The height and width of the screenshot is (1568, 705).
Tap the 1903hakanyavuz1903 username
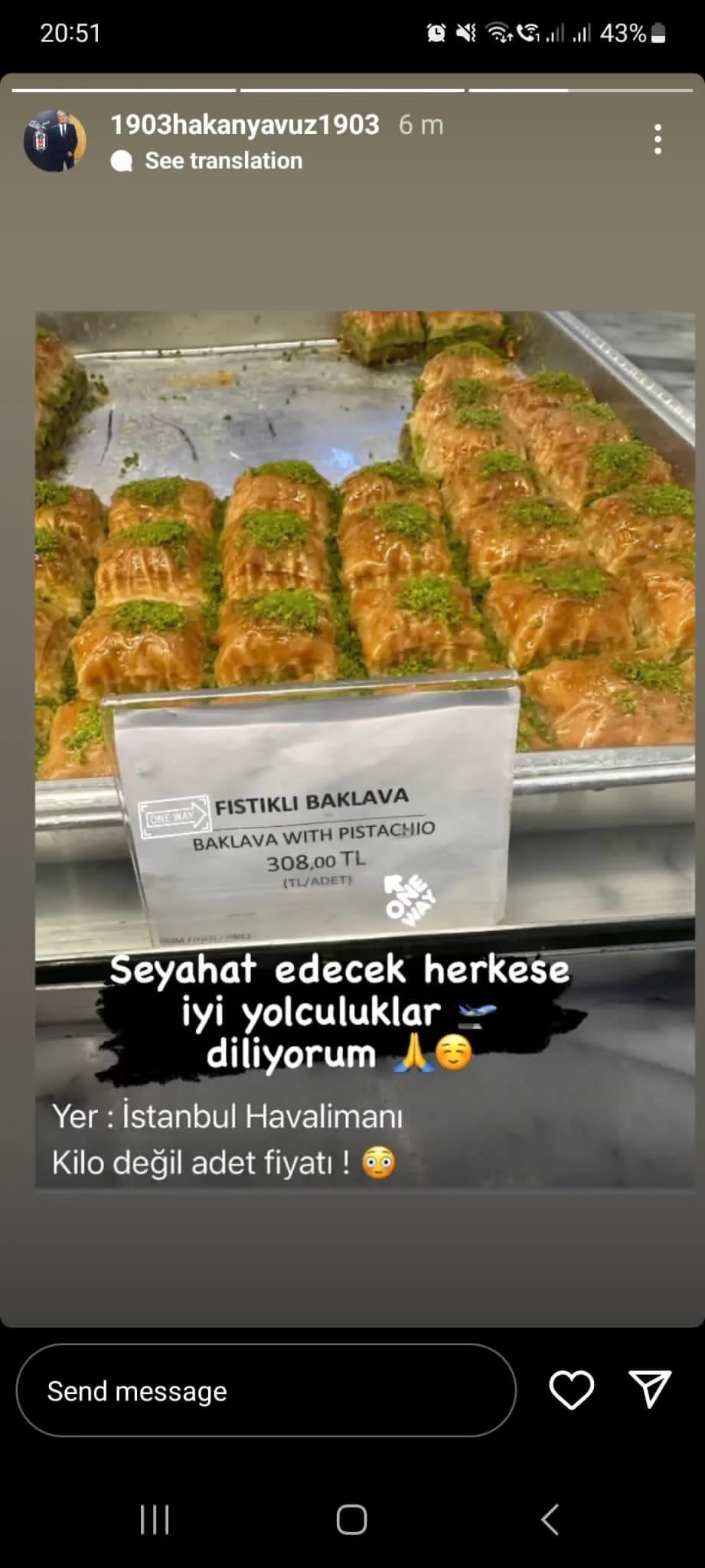point(245,125)
